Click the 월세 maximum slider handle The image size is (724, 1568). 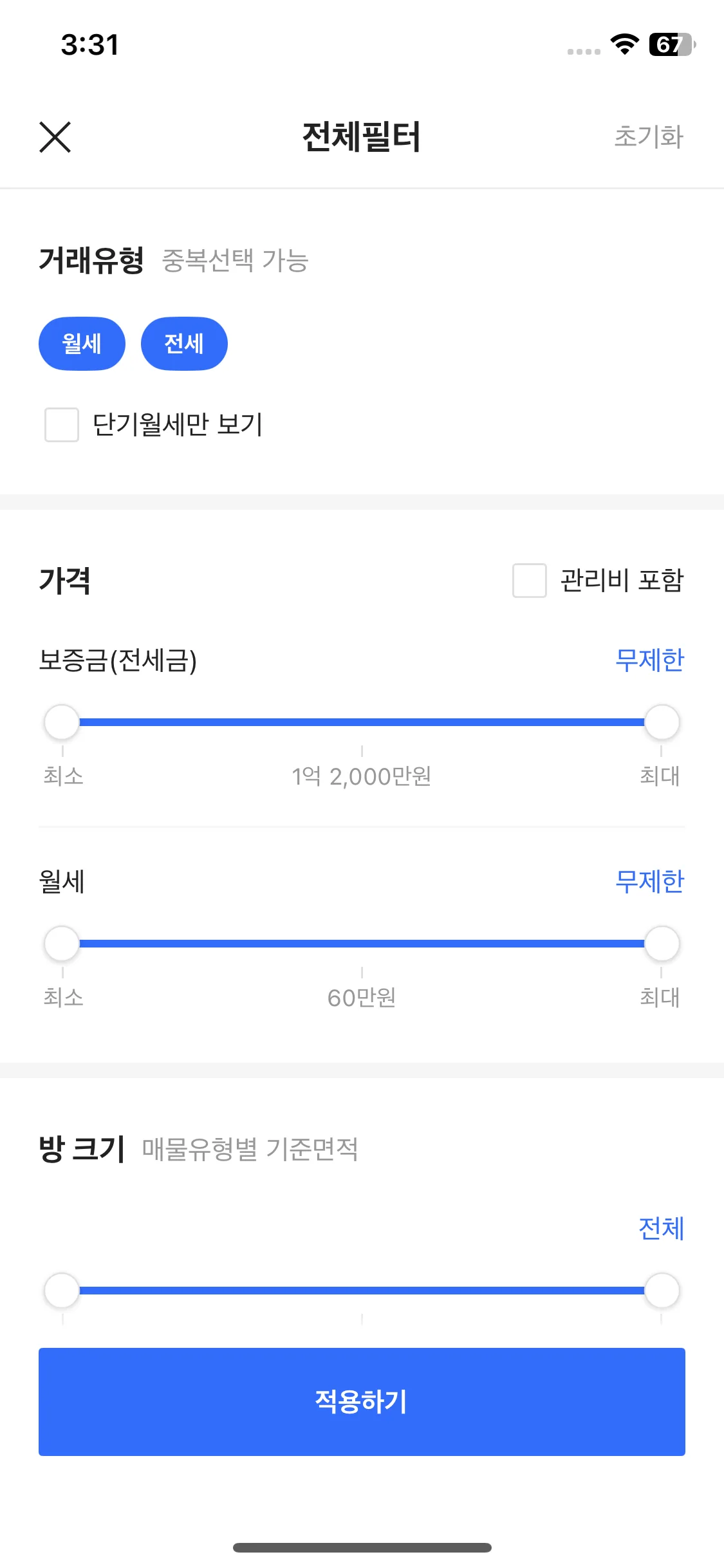pyautogui.click(x=662, y=943)
